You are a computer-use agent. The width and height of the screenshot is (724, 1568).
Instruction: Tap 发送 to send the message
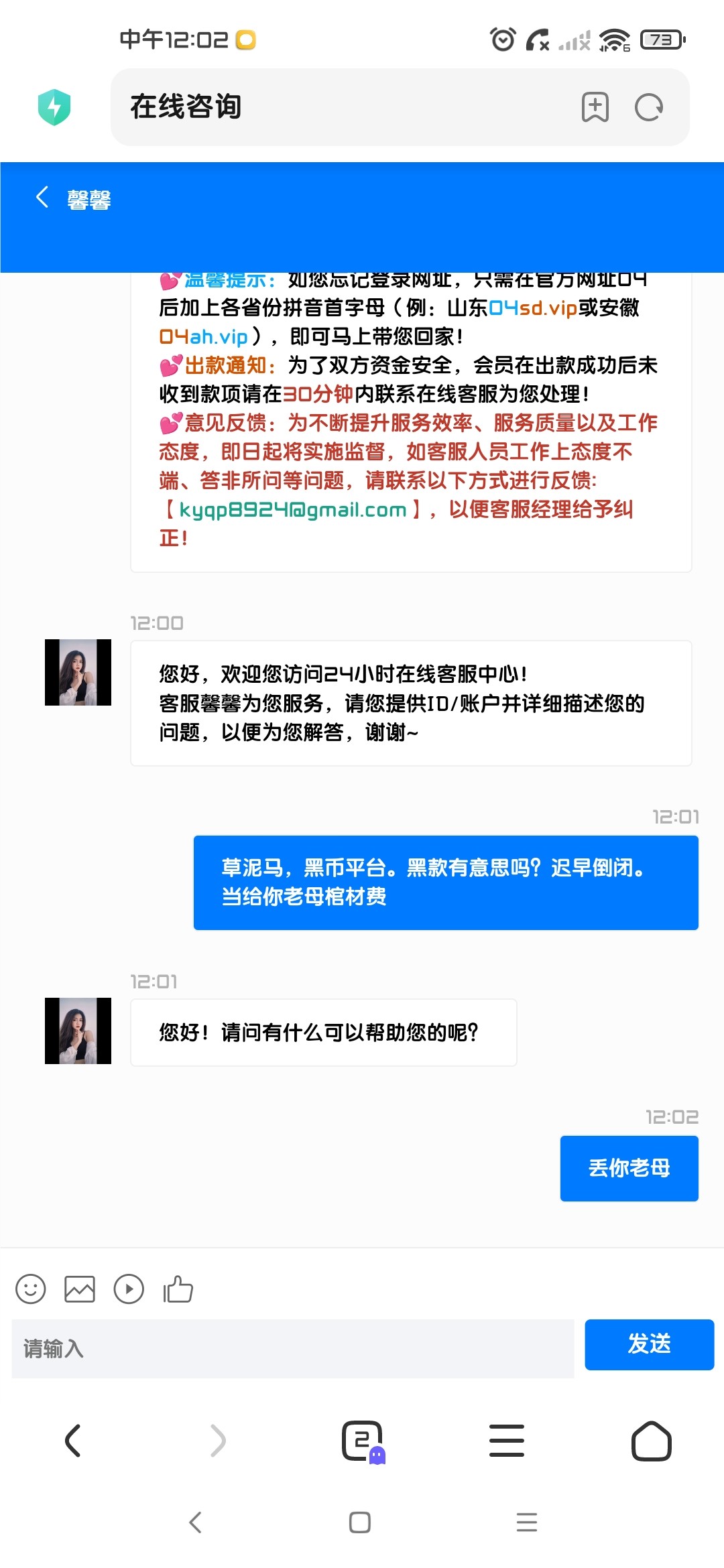[x=649, y=1344]
